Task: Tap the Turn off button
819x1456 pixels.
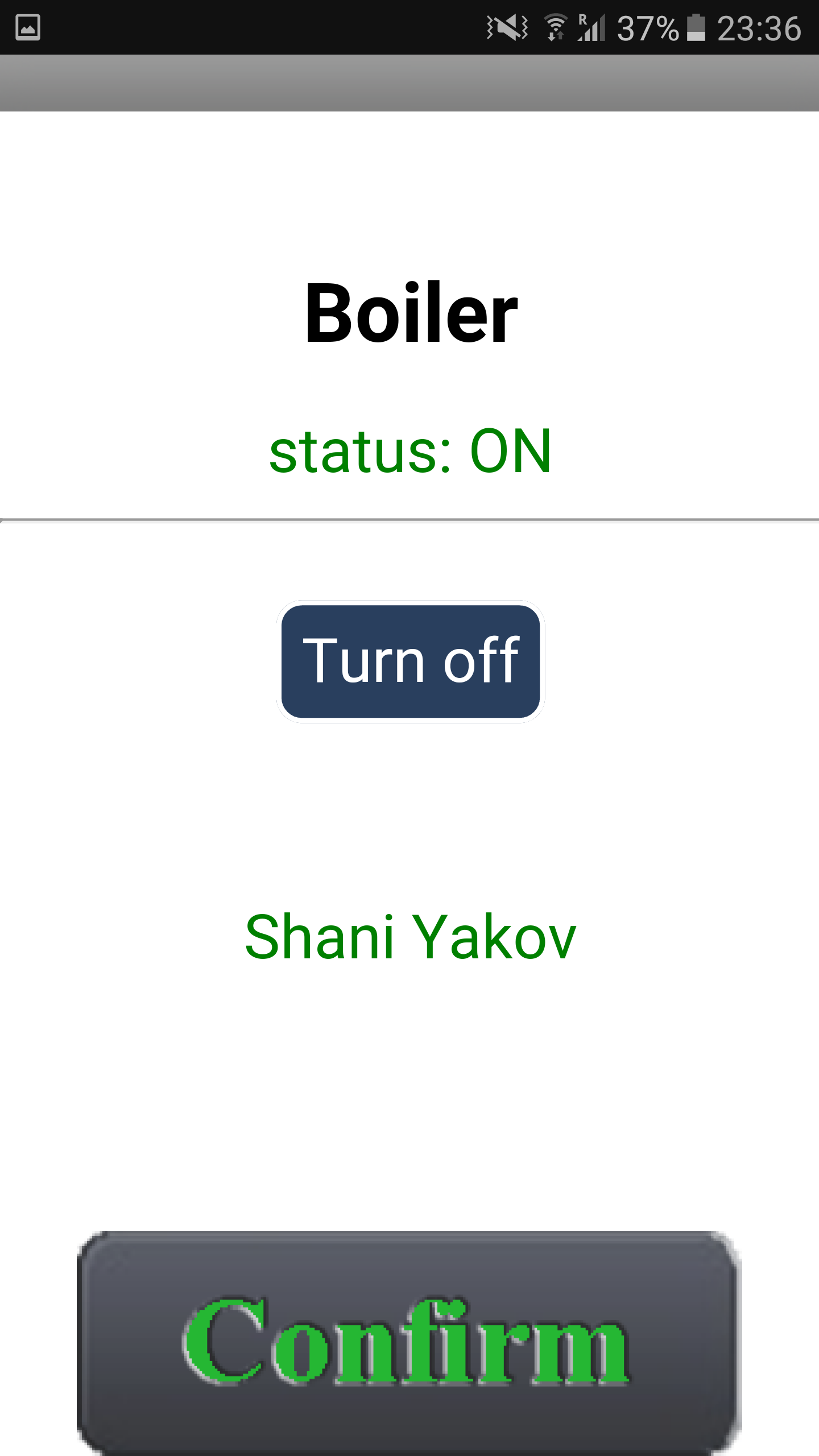Action: (x=411, y=661)
